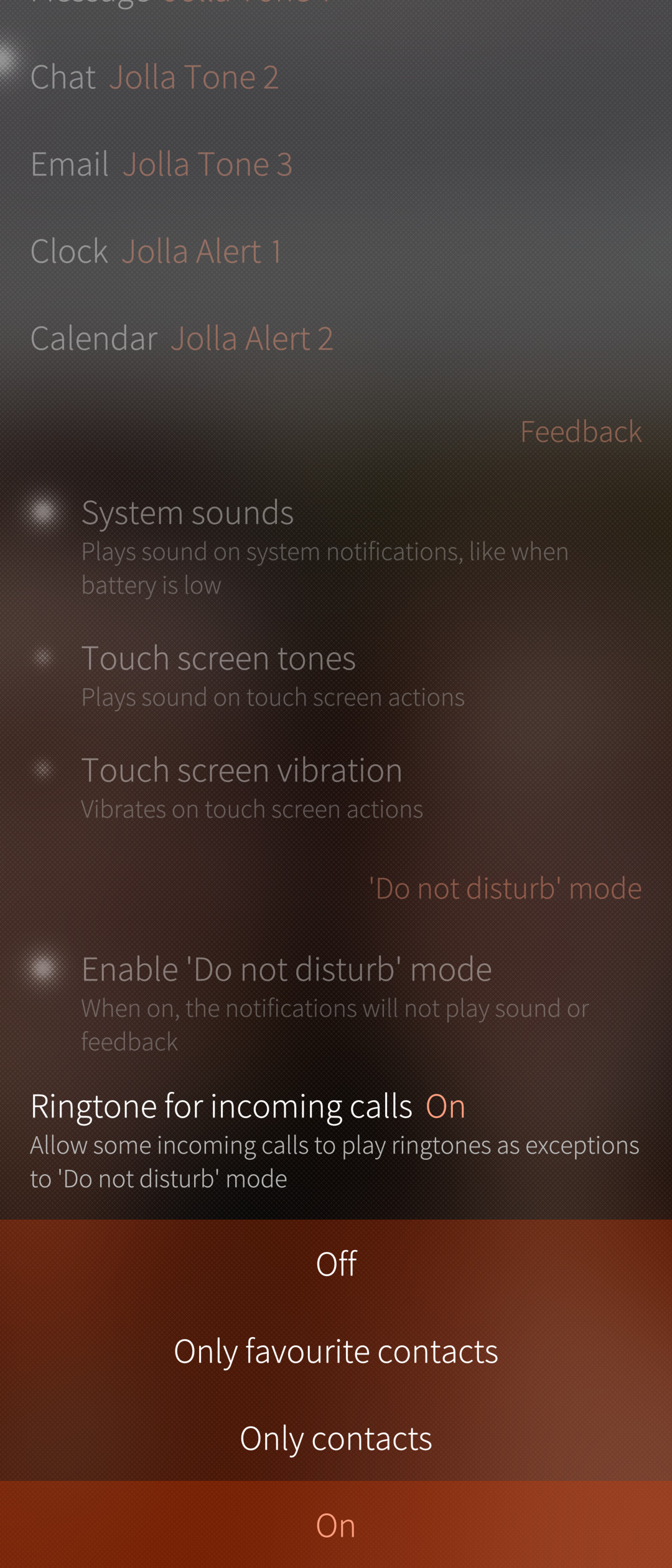The width and height of the screenshot is (672, 1568).
Task: Change the Clock alert tone
Action: [x=156, y=251]
